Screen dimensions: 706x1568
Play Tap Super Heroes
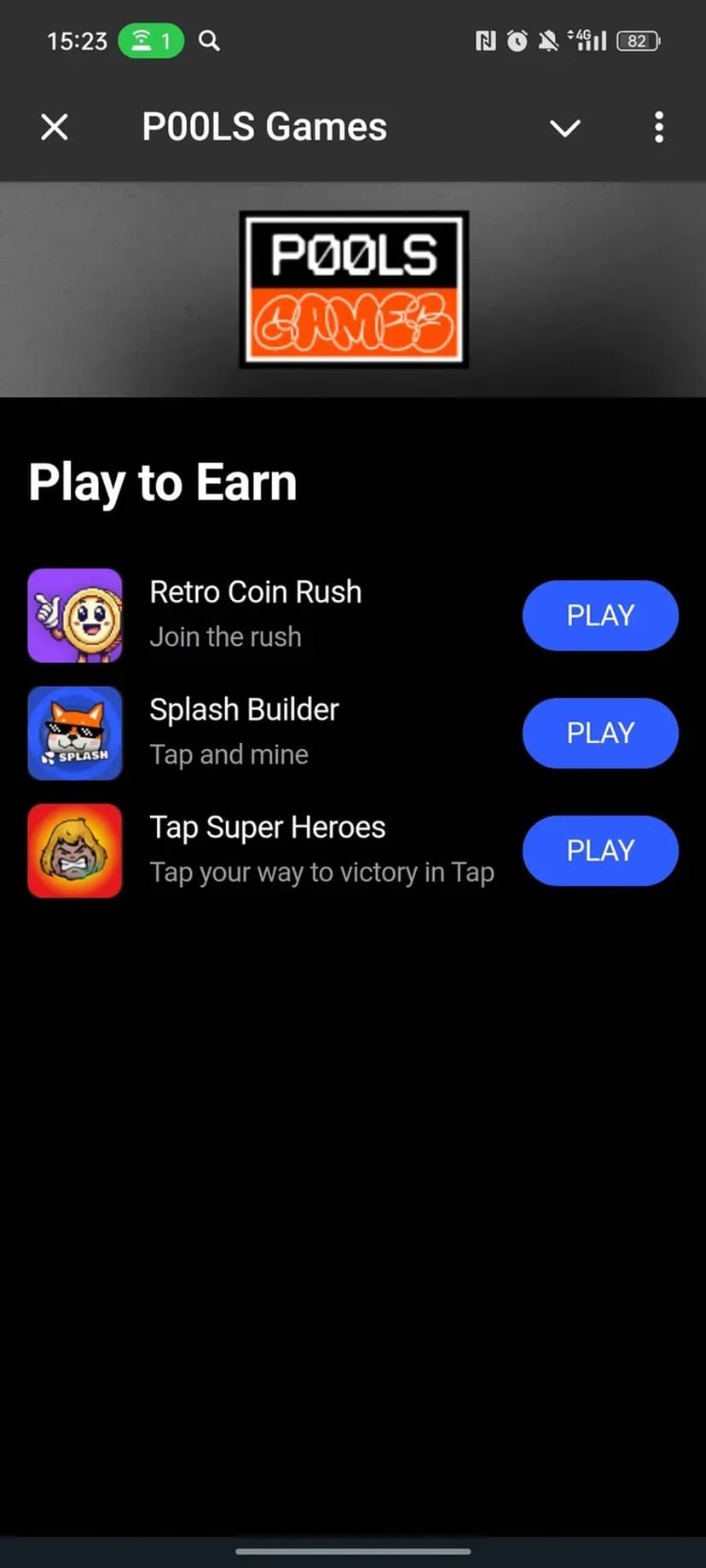(x=599, y=850)
